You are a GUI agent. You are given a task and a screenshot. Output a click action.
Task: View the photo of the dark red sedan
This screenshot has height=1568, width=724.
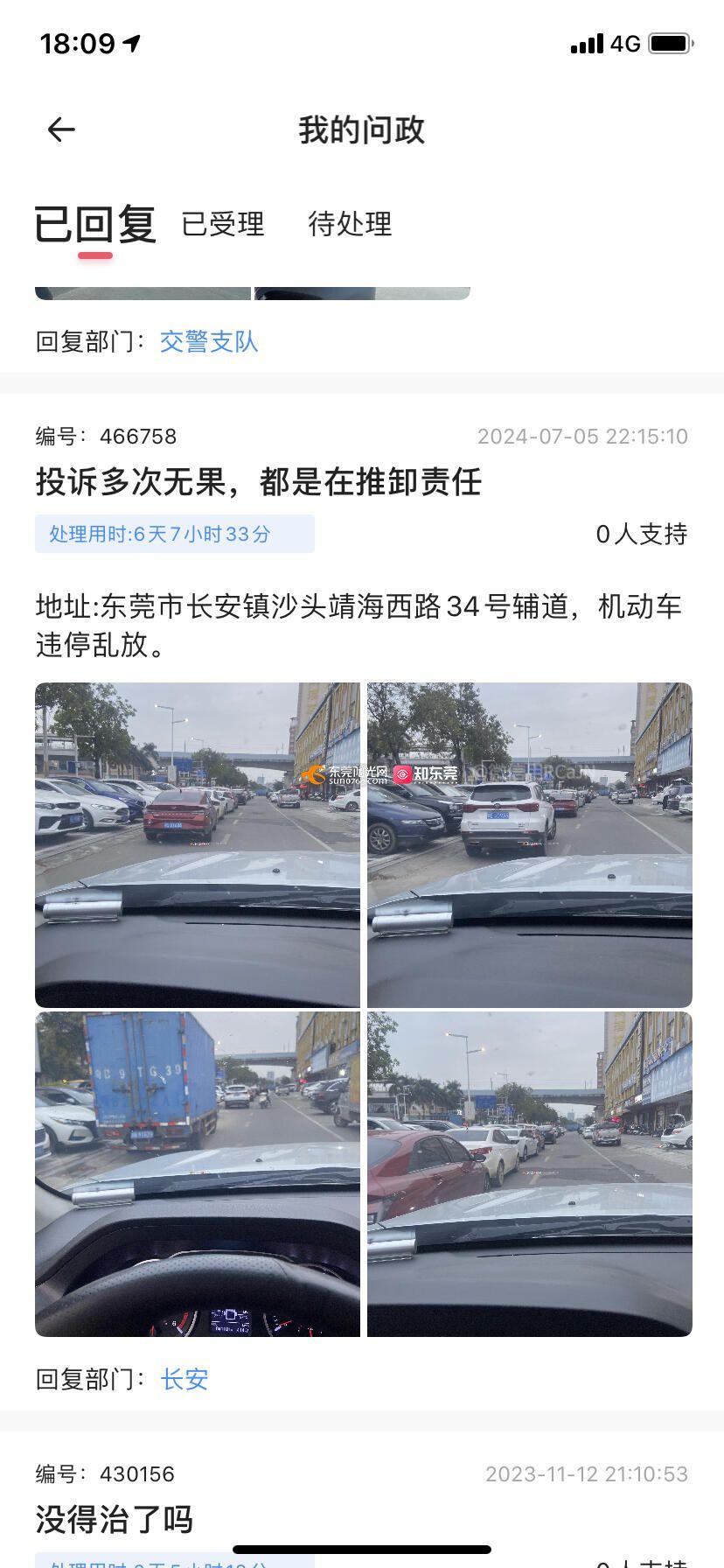click(530, 1174)
